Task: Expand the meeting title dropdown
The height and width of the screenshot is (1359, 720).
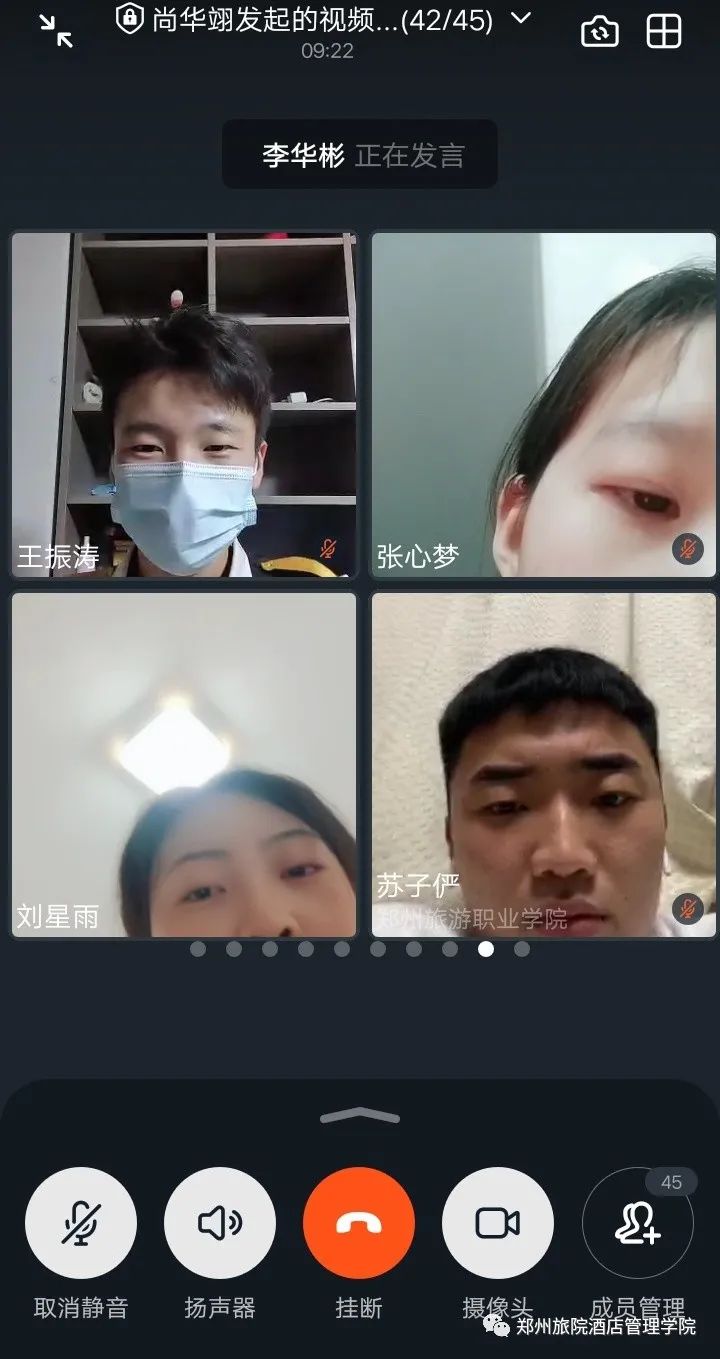Action: click(x=520, y=18)
